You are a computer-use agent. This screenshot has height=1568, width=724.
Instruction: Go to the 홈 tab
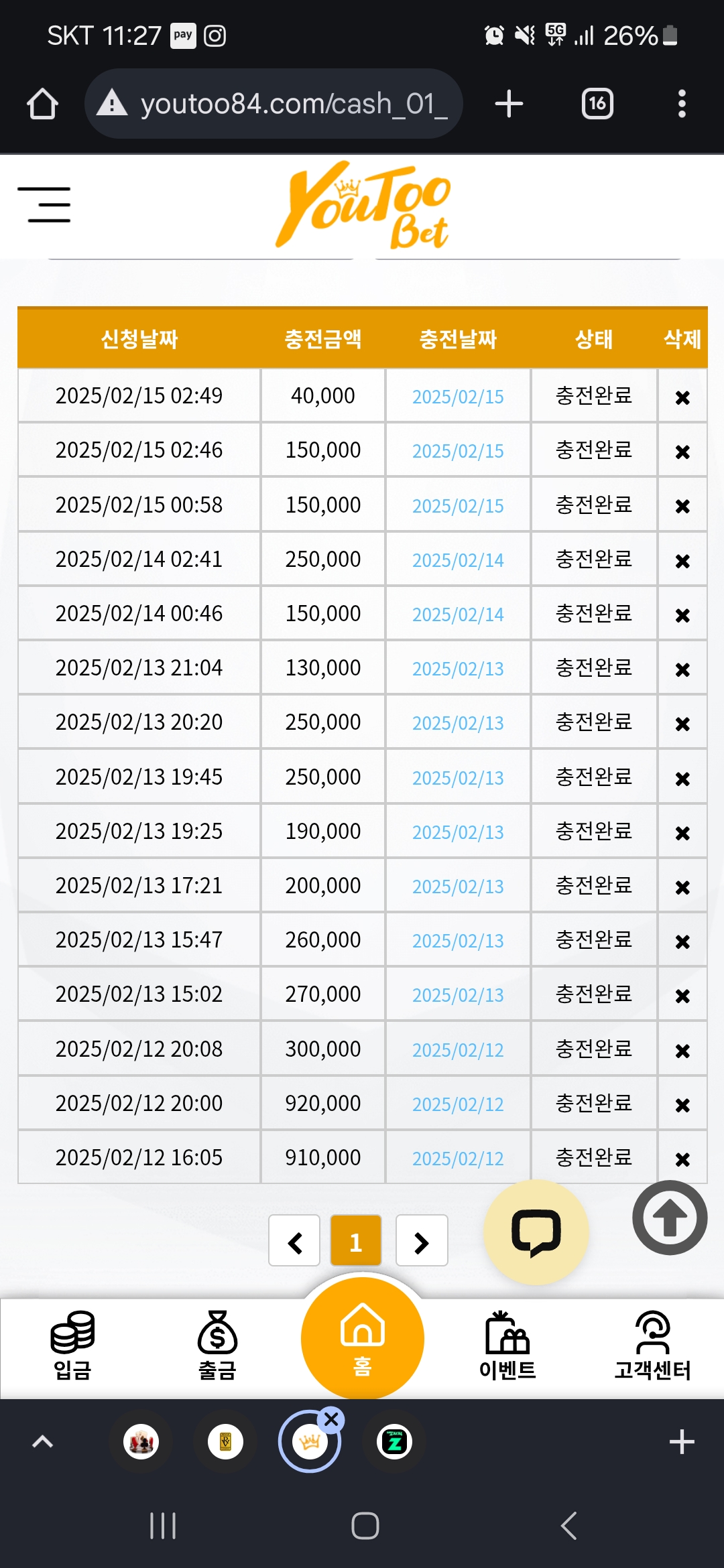[x=363, y=1338]
